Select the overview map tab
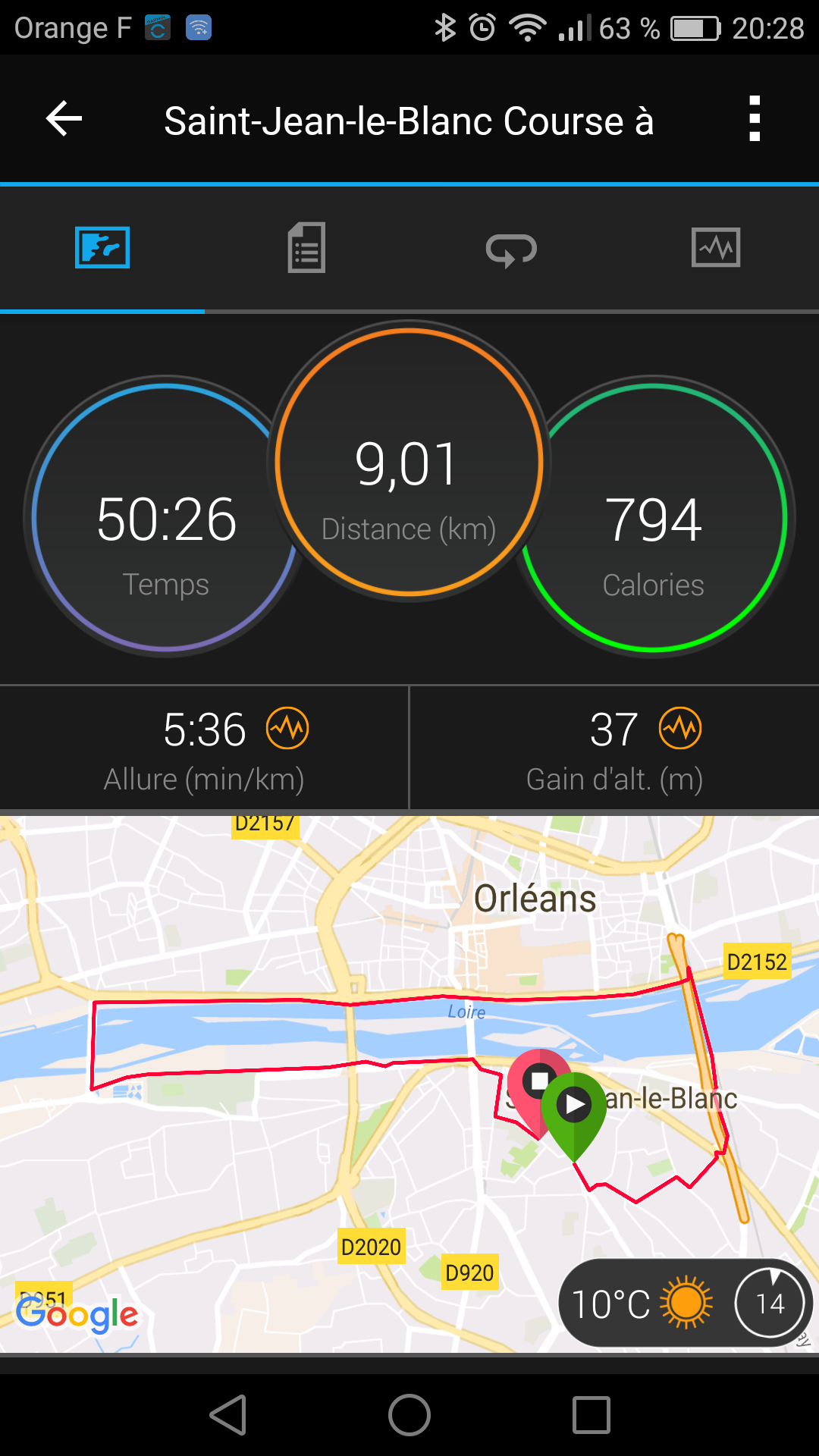Image resolution: width=819 pixels, height=1456 pixels. pyautogui.click(x=102, y=248)
